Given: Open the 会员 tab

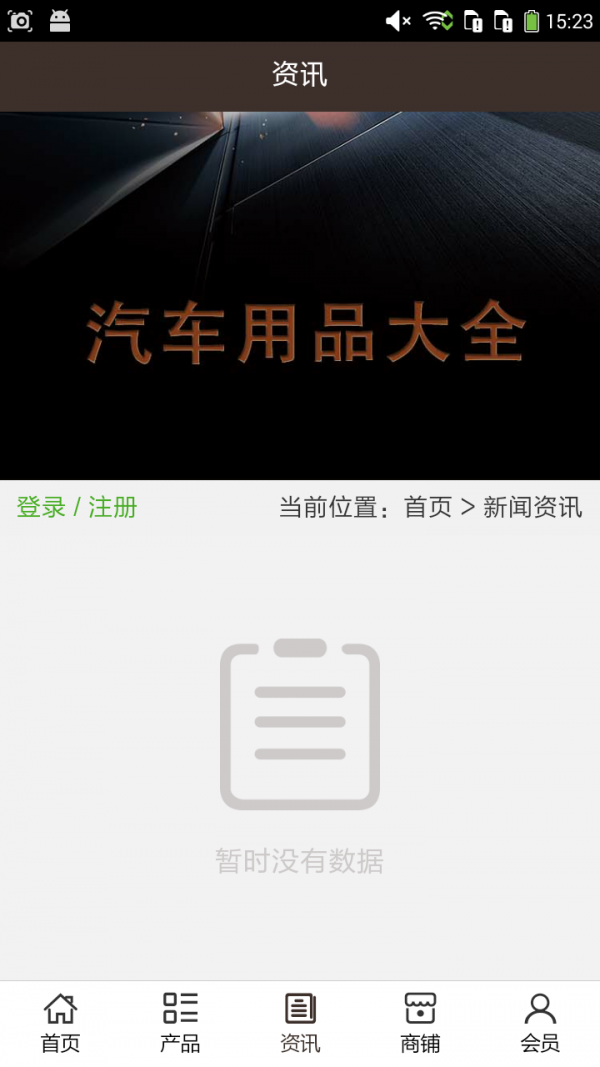Looking at the screenshot, I should (540, 1023).
